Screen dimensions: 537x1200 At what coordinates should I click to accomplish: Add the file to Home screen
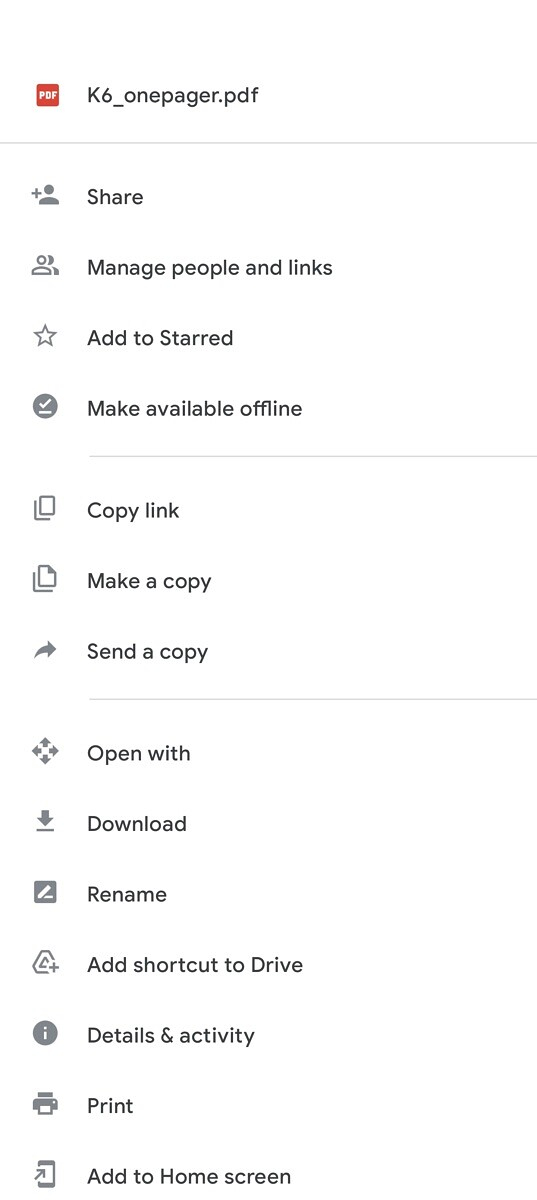268,1176
